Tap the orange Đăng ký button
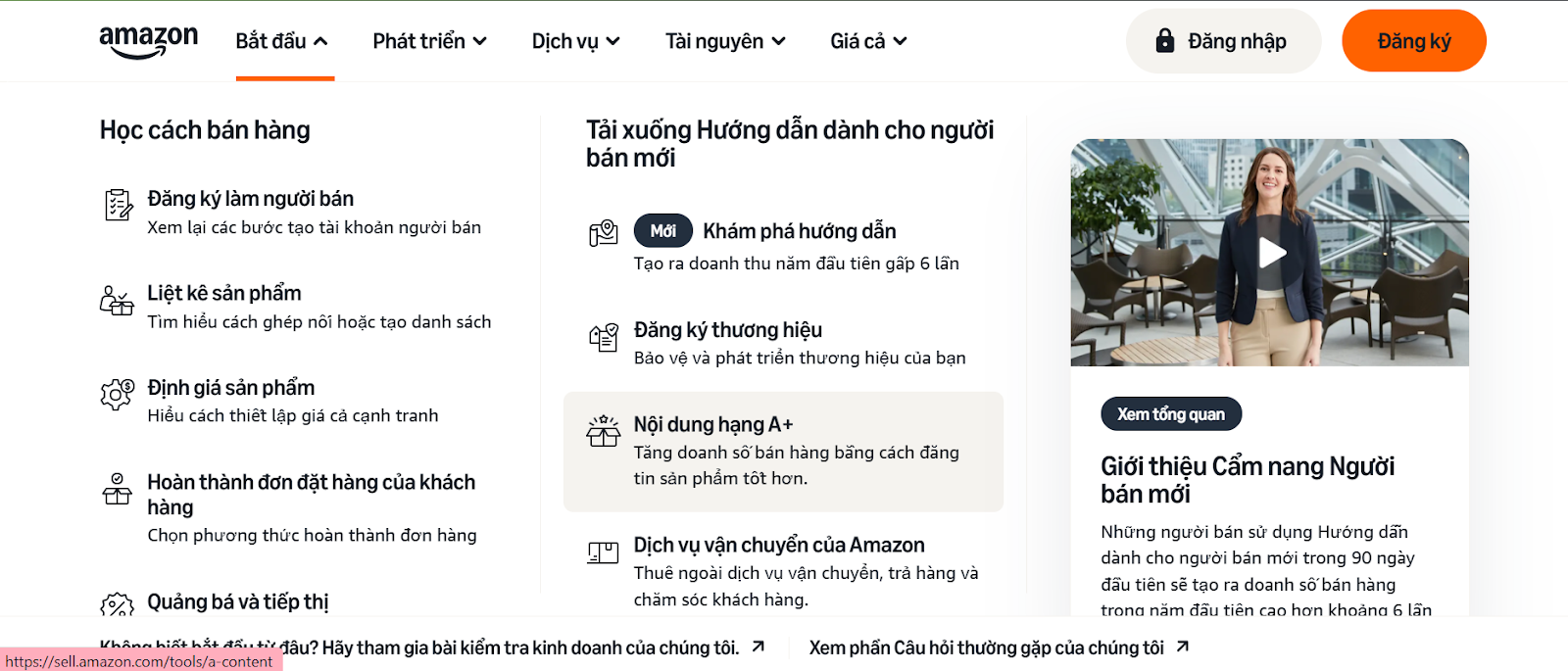Screen dimensions: 1568x671 (1413, 41)
